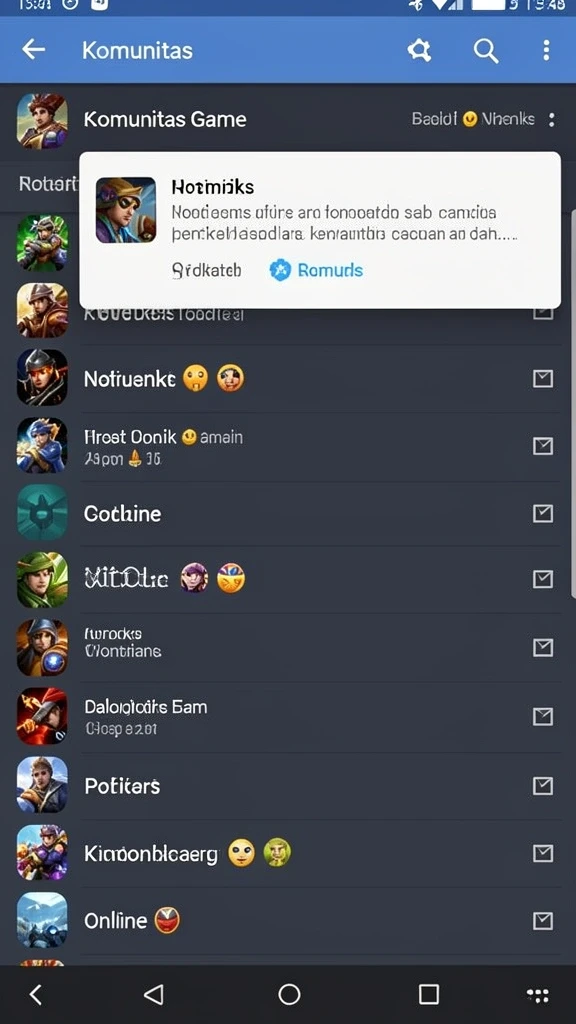Go back from the Komunitas screen
Image resolution: width=576 pixels, height=1024 pixels.
[33, 50]
